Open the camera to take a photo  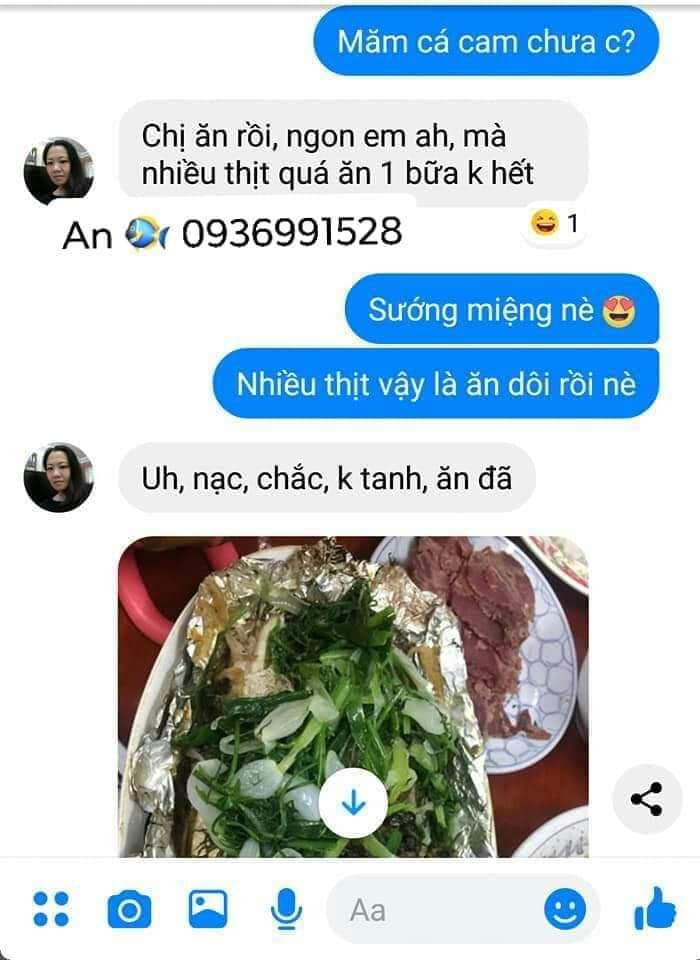click(x=129, y=909)
